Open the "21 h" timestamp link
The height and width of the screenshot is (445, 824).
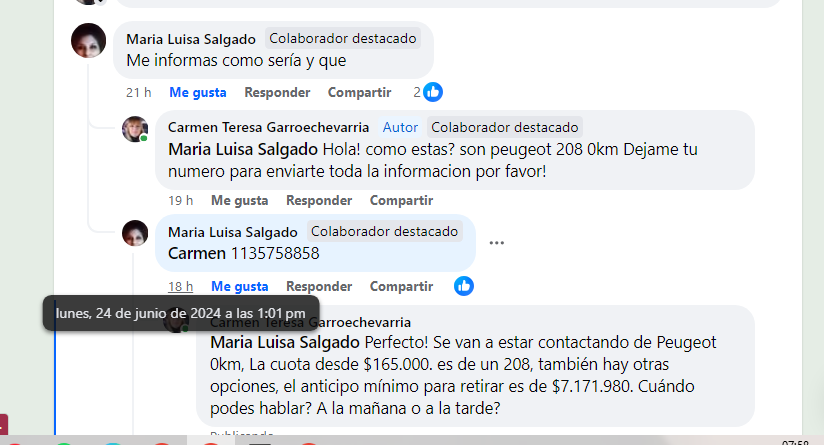pyautogui.click(x=138, y=92)
